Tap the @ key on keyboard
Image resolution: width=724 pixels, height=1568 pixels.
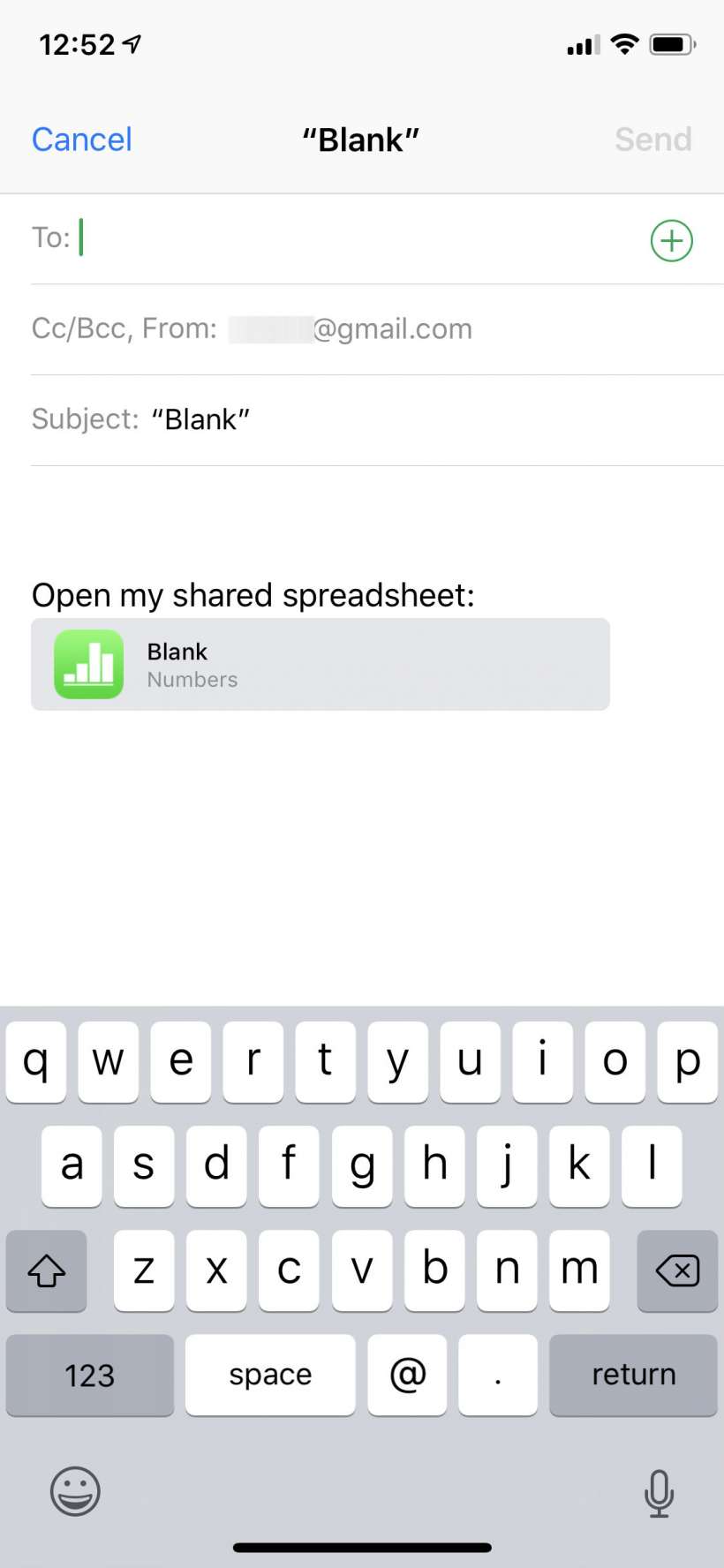[x=407, y=1375]
